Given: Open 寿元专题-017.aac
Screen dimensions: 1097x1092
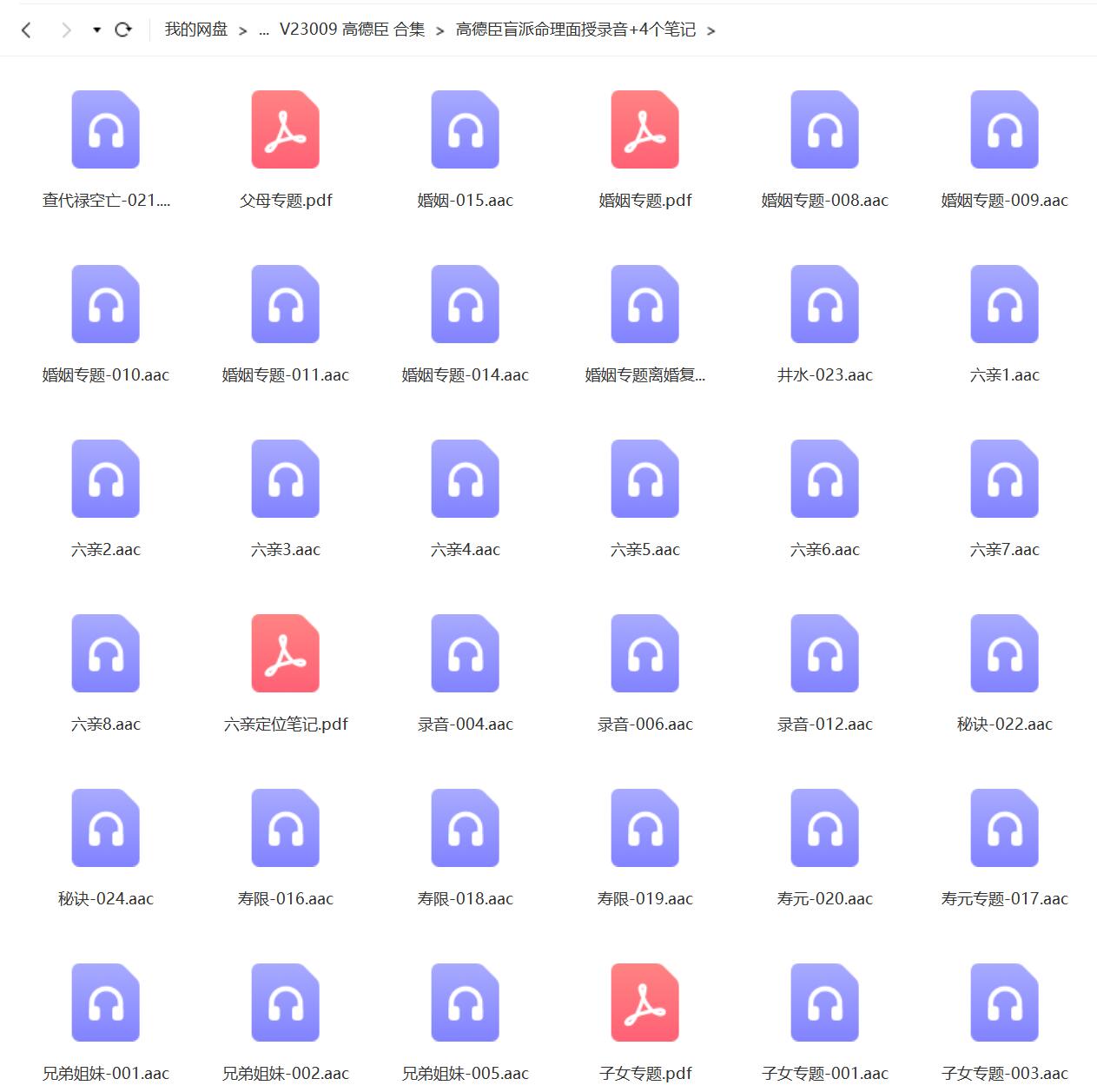Looking at the screenshot, I should (x=1005, y=829).
